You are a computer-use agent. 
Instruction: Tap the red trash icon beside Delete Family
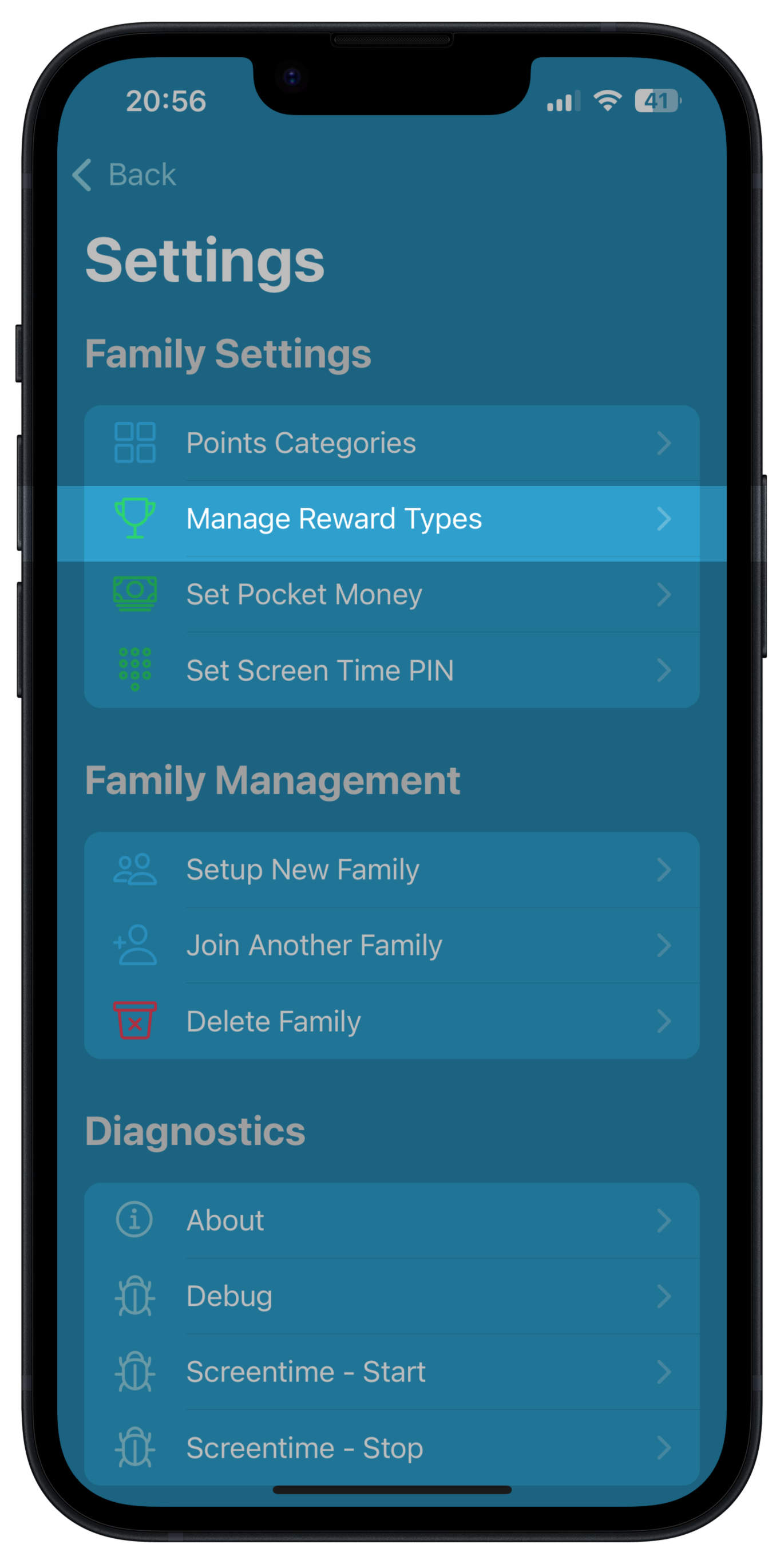(x=134, y=1021)
